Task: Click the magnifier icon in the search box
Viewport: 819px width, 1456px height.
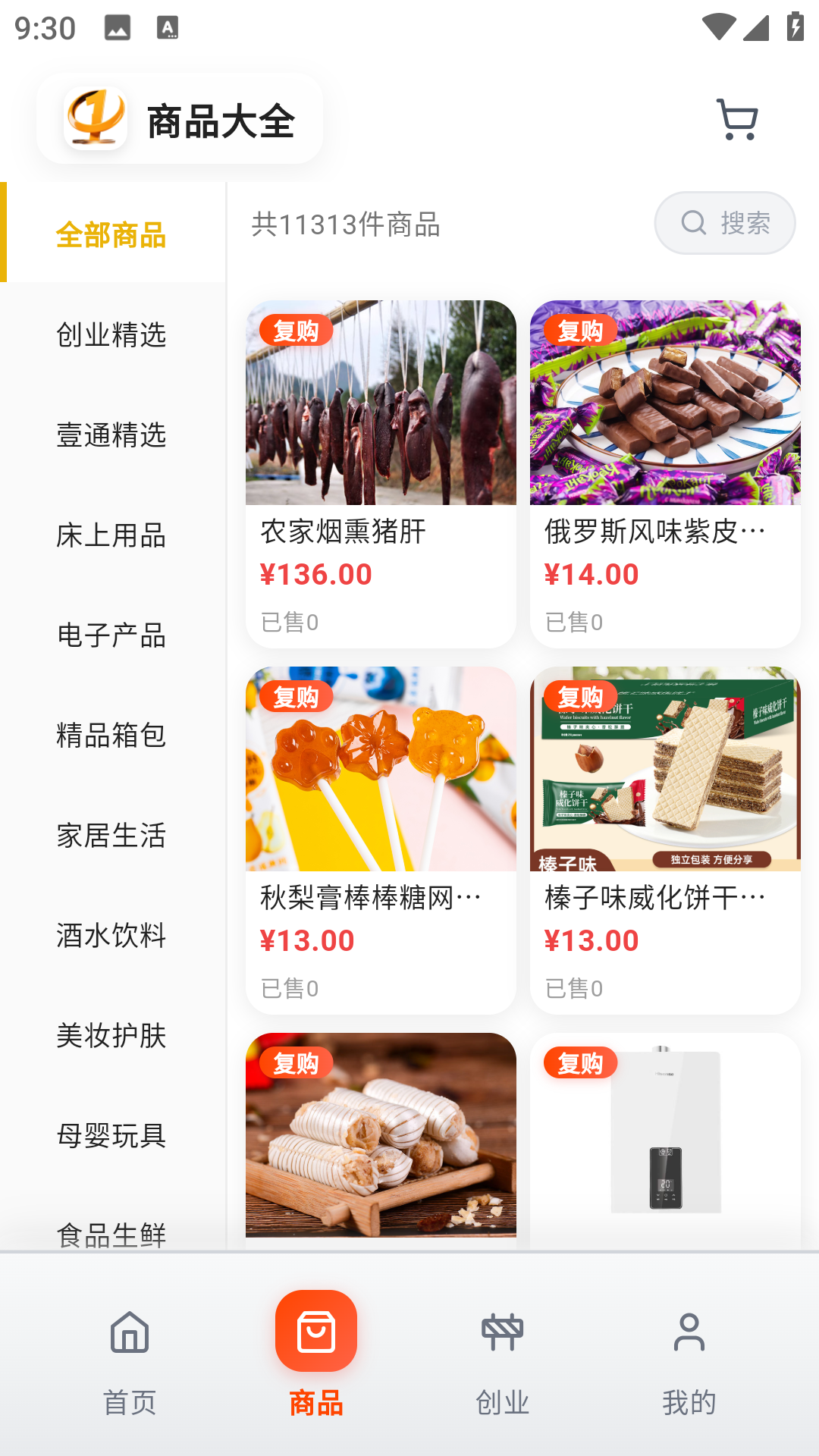Action: 692,222
